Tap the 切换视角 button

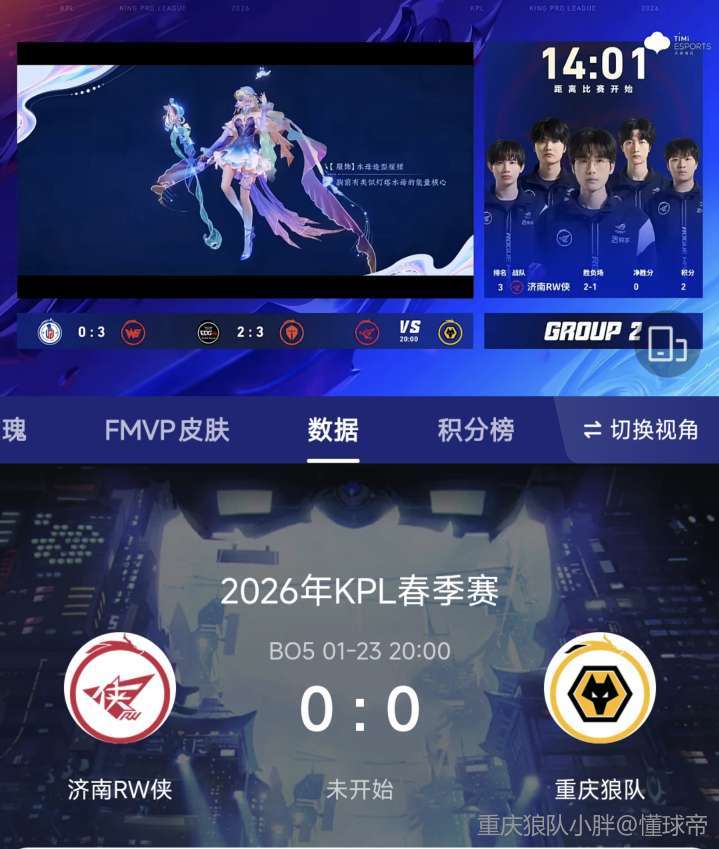641,430
